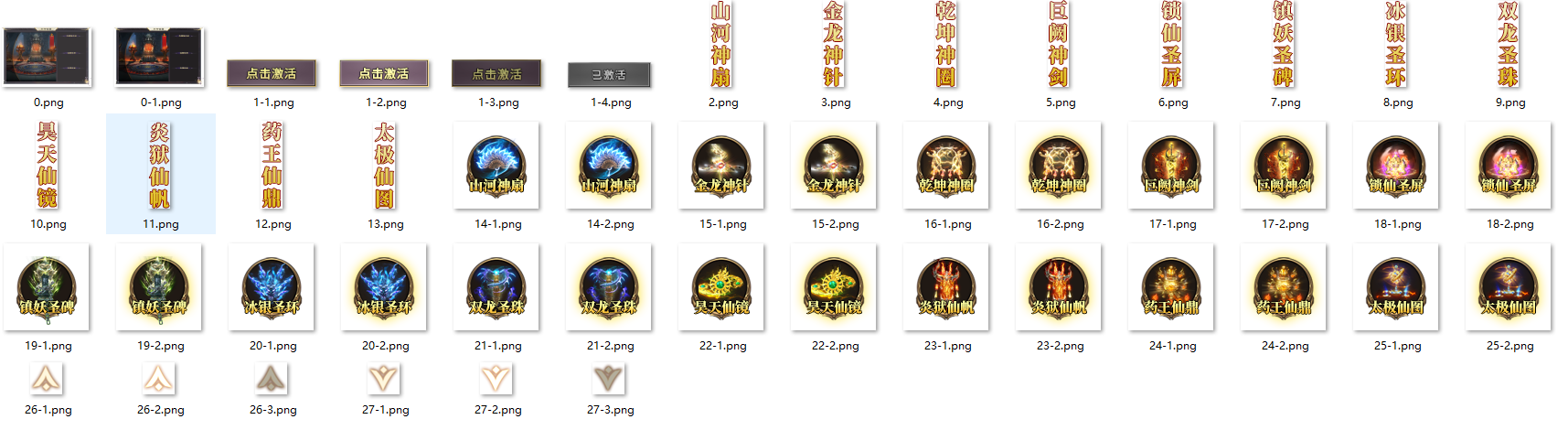Open the 1-1.png button image
The image size is (1568, 441).
[272, 73]
